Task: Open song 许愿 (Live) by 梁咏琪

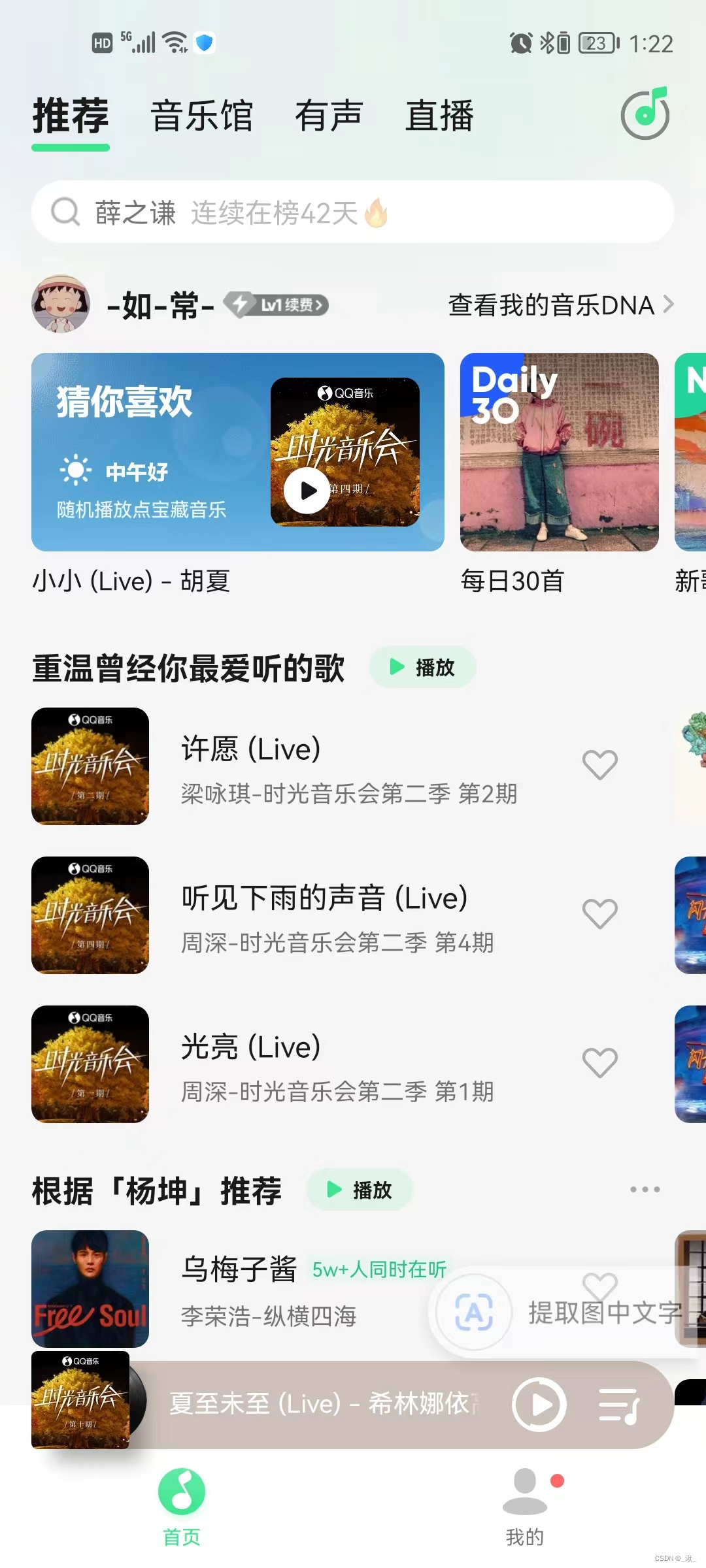Action: pos(348,766)
